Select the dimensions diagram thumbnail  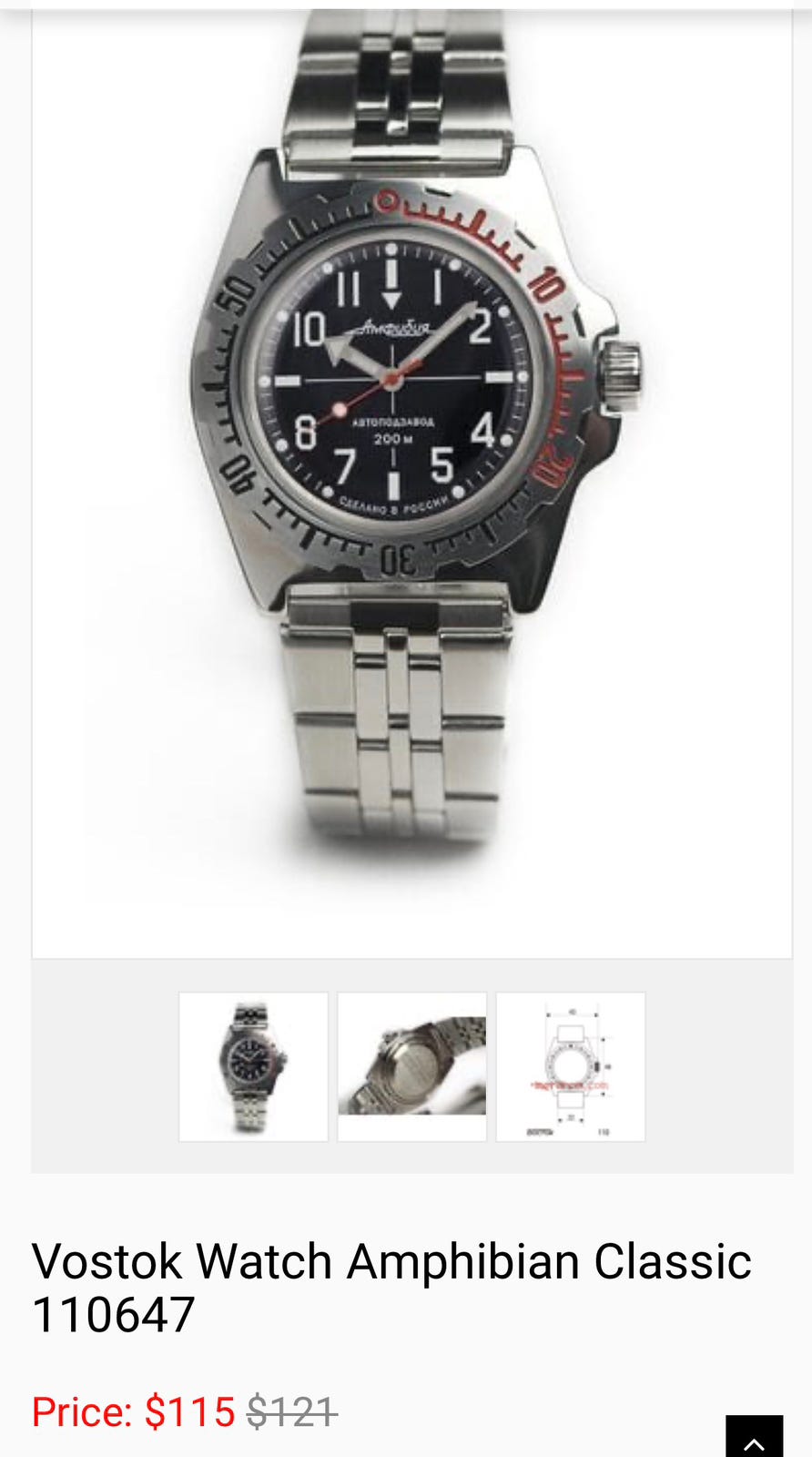tap(571, 1066)
